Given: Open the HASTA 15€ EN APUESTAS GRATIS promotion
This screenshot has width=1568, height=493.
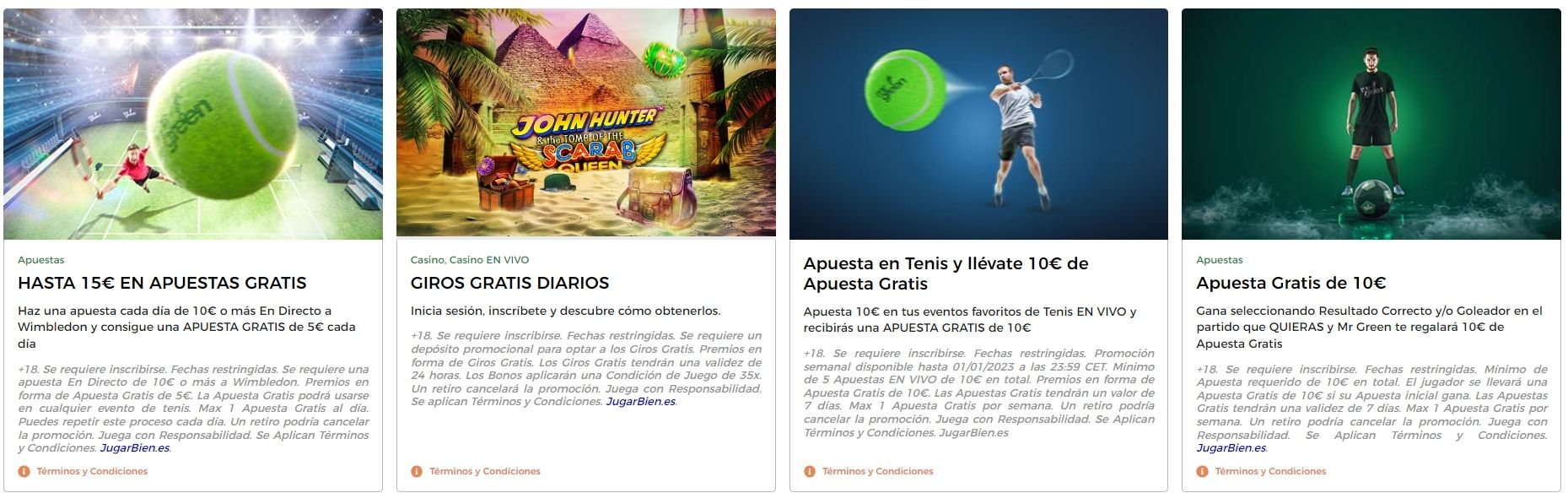Looking at the screenshot, I should [162, 283].
